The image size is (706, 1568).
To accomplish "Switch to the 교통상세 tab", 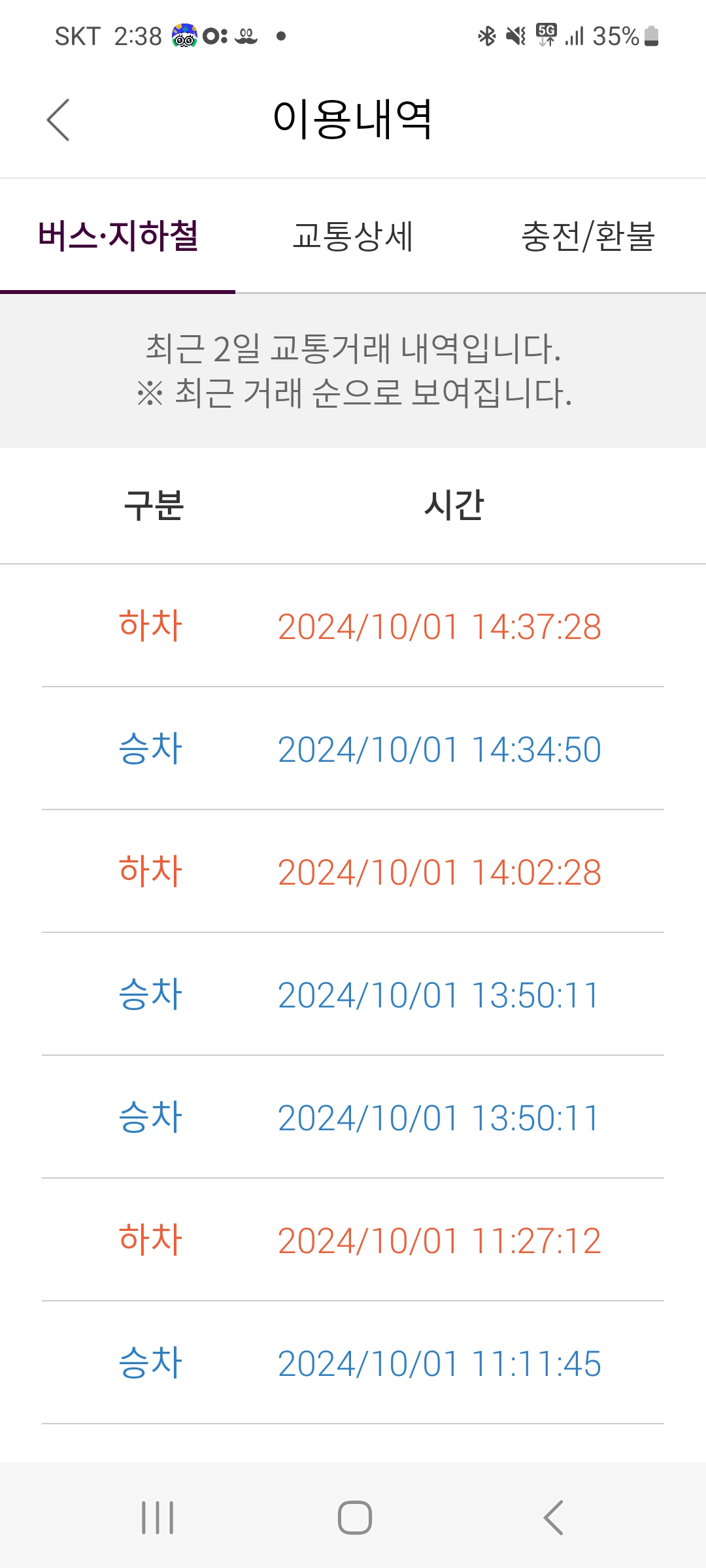I will [352, 237].
